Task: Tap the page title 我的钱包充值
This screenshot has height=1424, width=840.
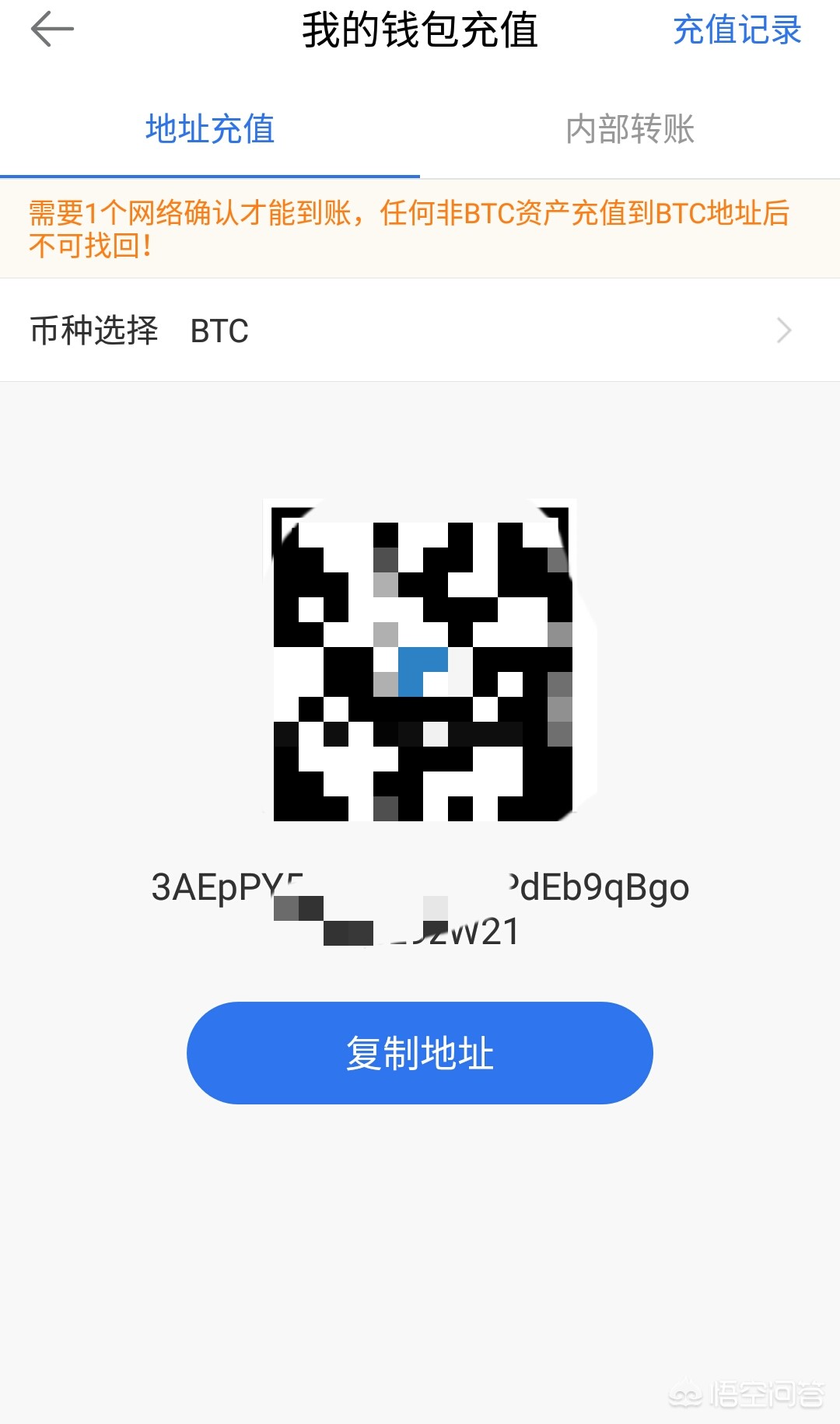Action: 420,31
